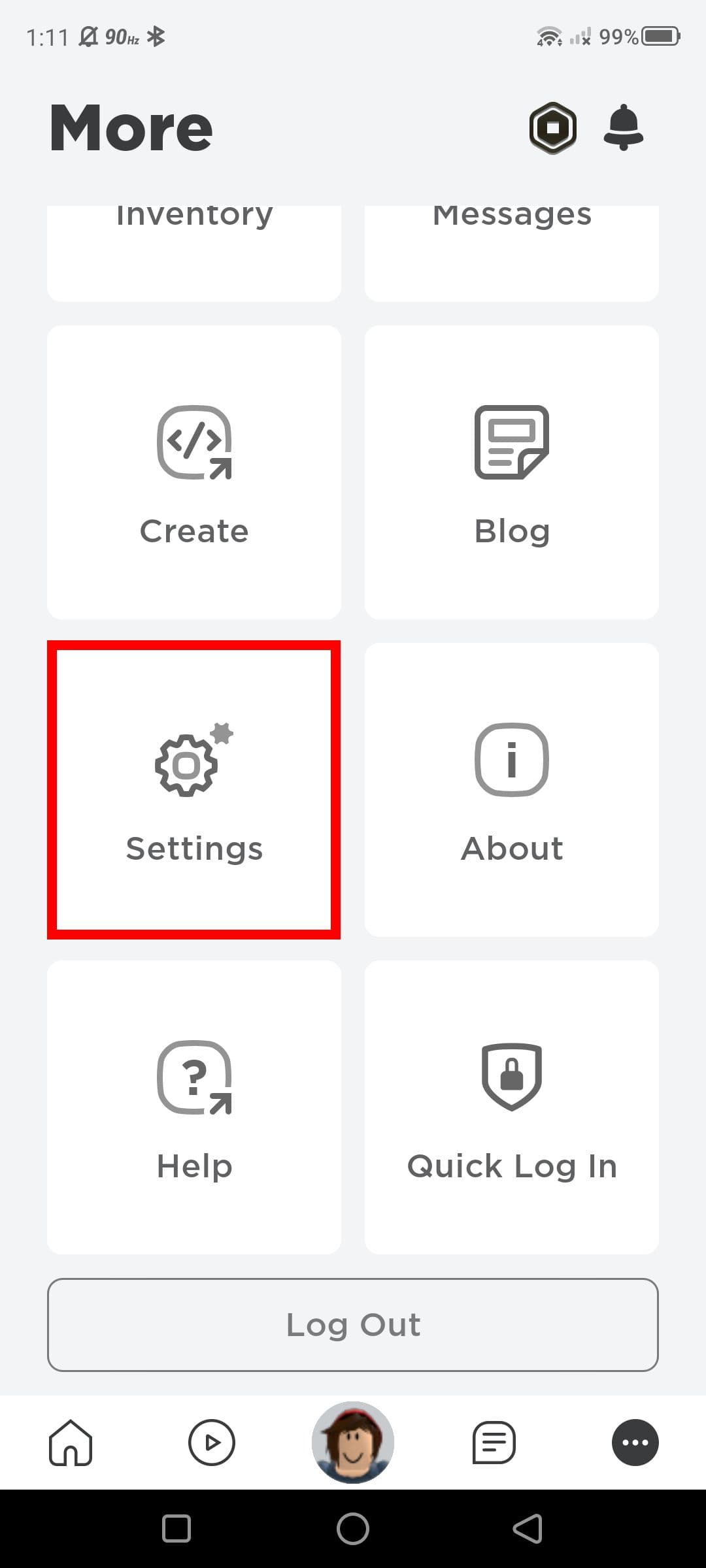Open the Inventory tile
The image size is (706, 1568).
coord(194,252)
